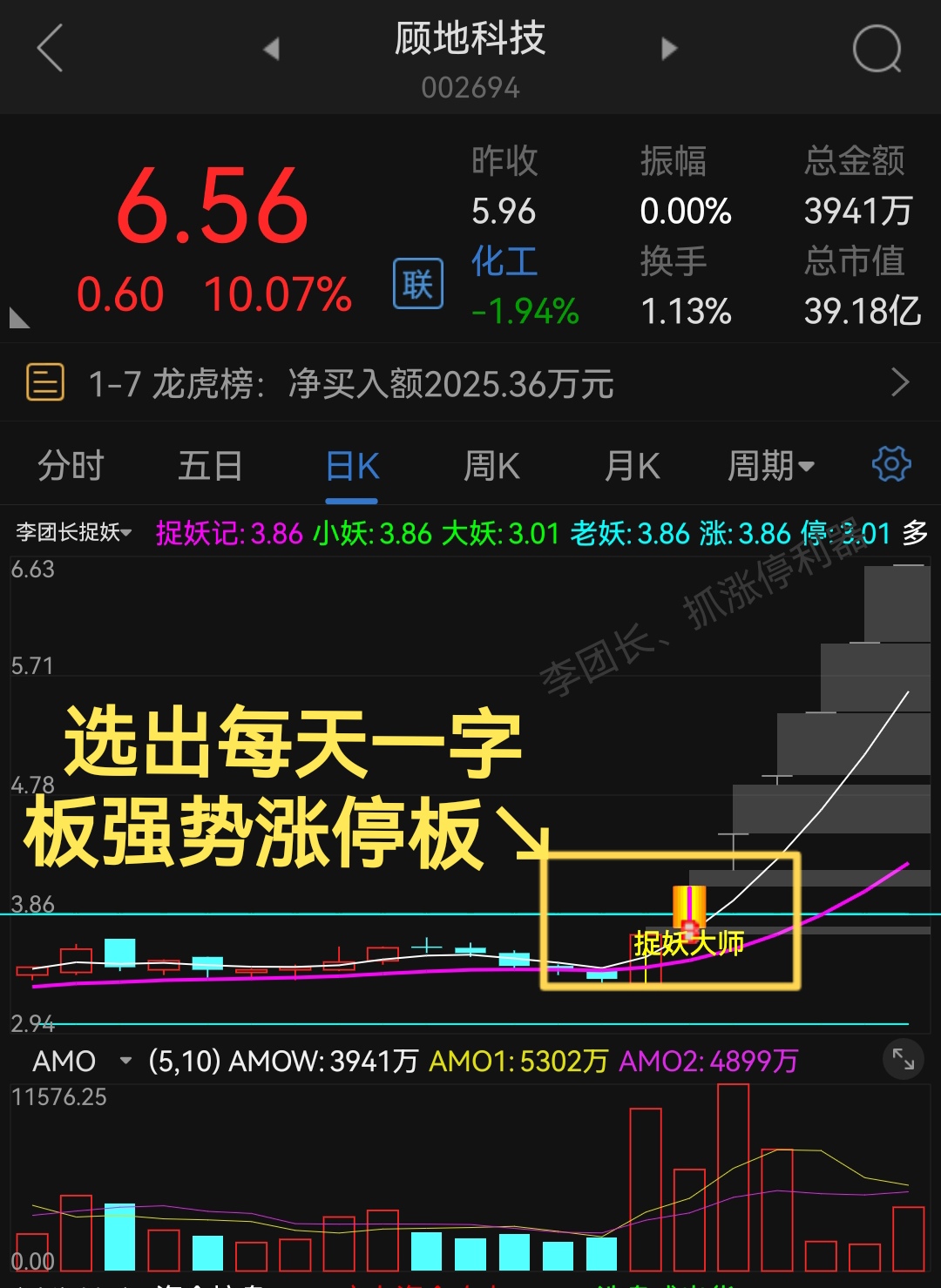Change the AMO sub-indicator
This screenshot has width=941, height=1288.
[x=81, y=1061]
